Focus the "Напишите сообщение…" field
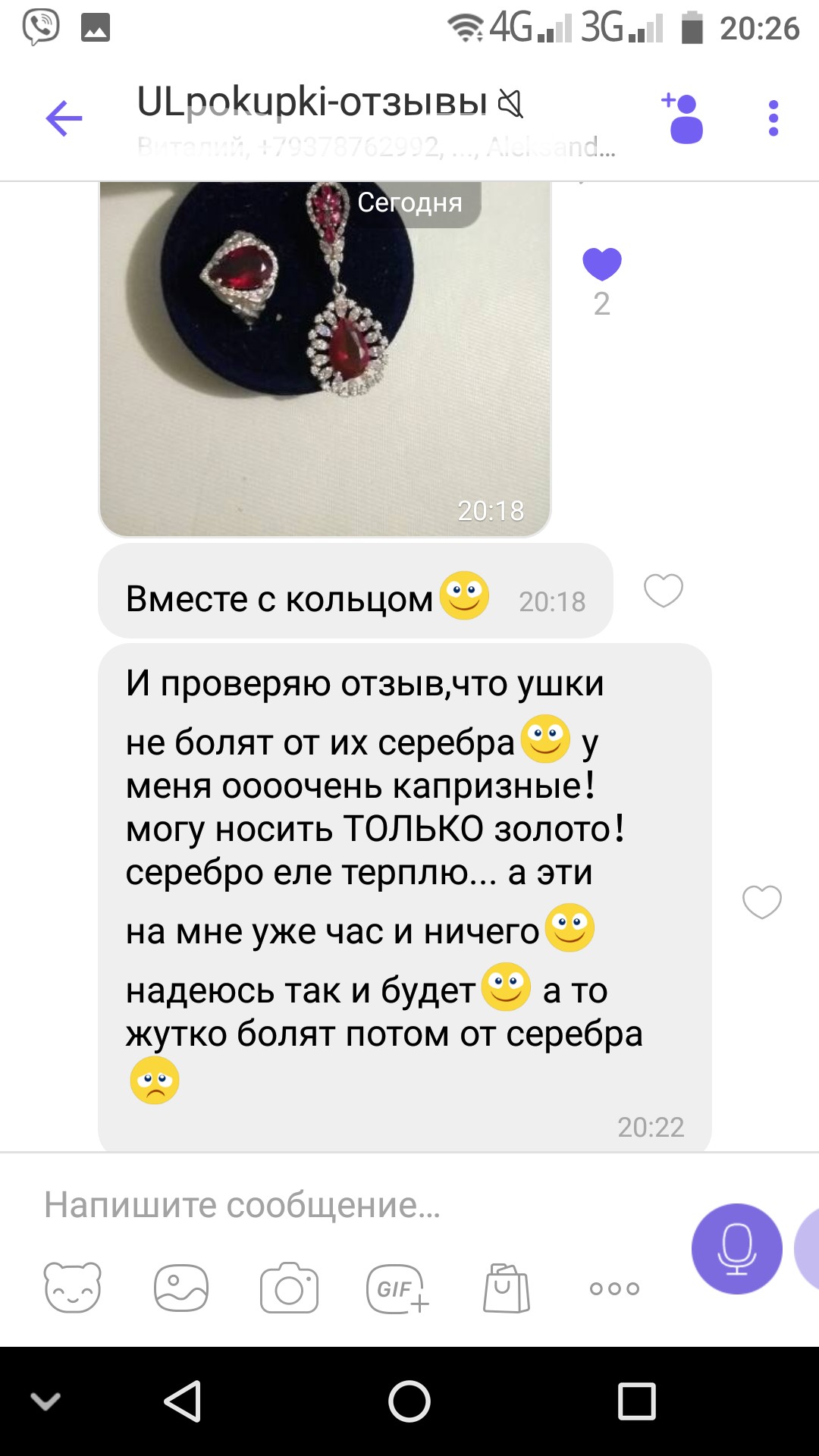This screenshot has width=819, height=1456. coord(341,1204)
